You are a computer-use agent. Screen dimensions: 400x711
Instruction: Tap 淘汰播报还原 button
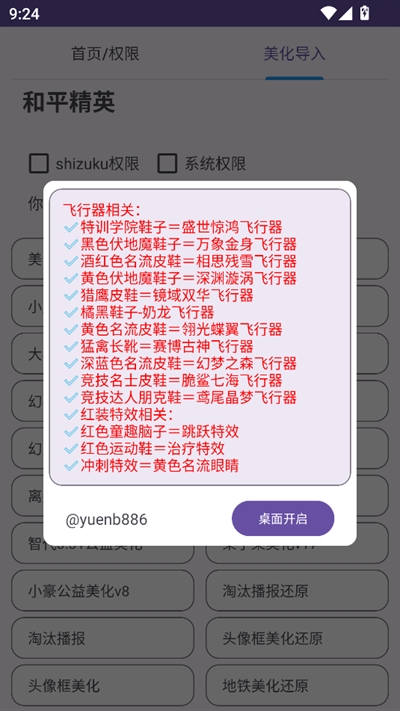297,590
